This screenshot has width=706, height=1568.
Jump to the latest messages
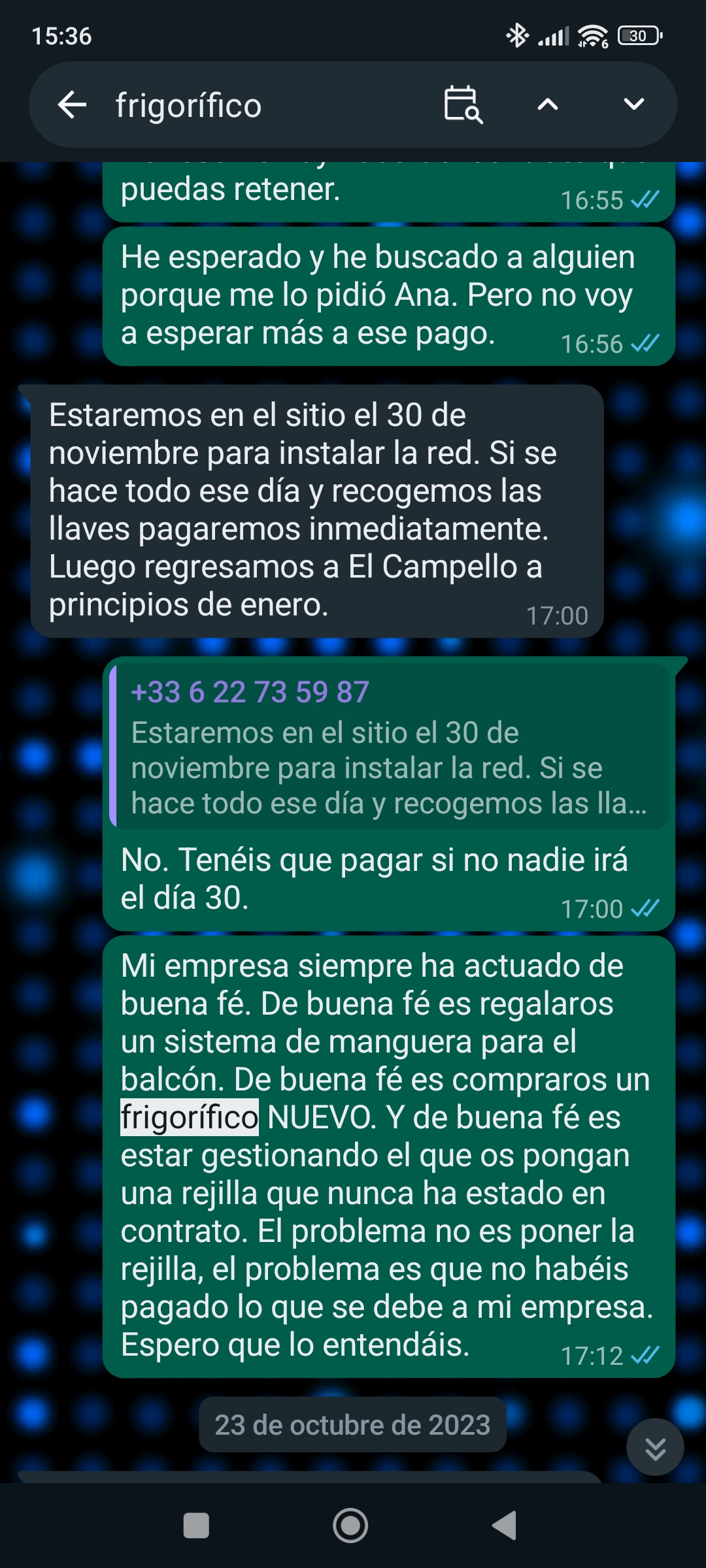point(655,1446)
